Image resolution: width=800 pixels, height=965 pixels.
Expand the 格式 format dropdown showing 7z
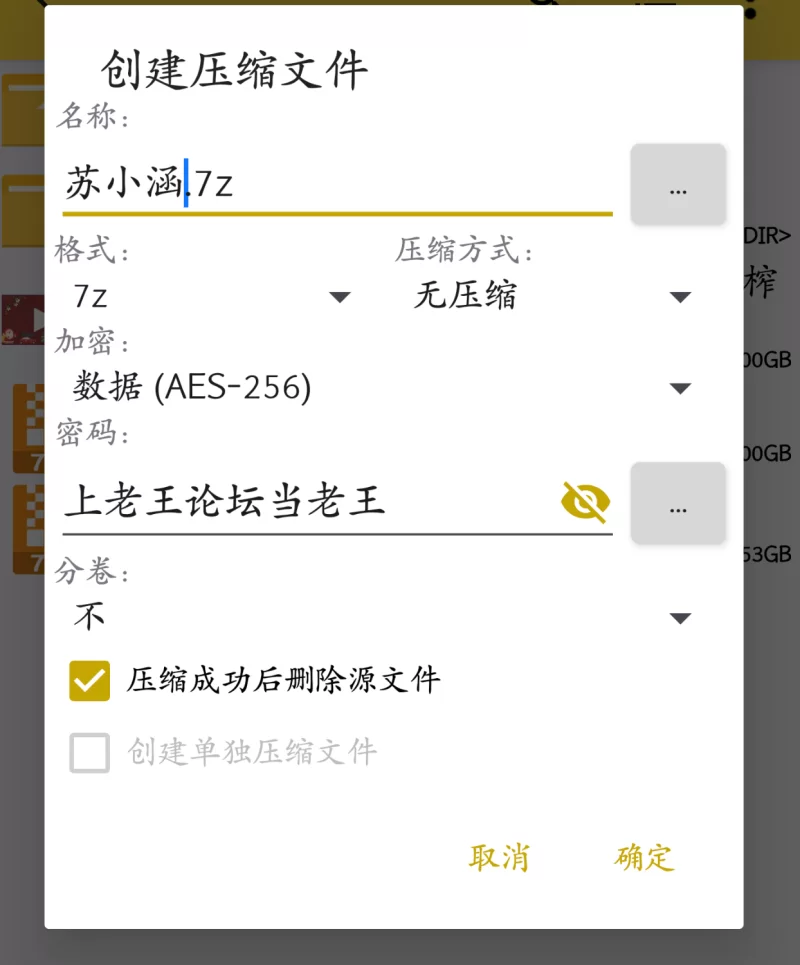pos(212,297)
